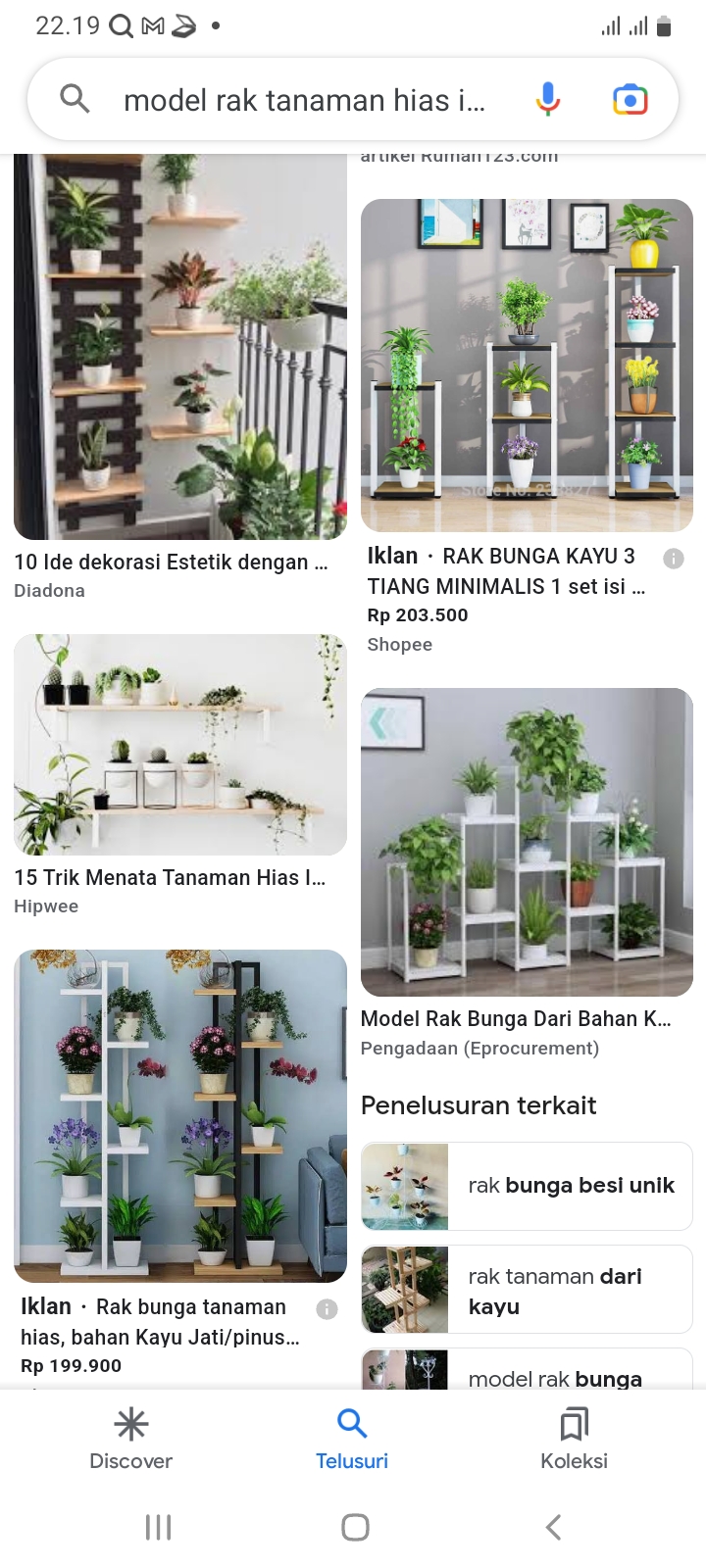The width and height of the screenshot is (706, 1568).
Task: Open Model Rak Bunga Dari Bahan result from Pengadaan
Action: 527,843
